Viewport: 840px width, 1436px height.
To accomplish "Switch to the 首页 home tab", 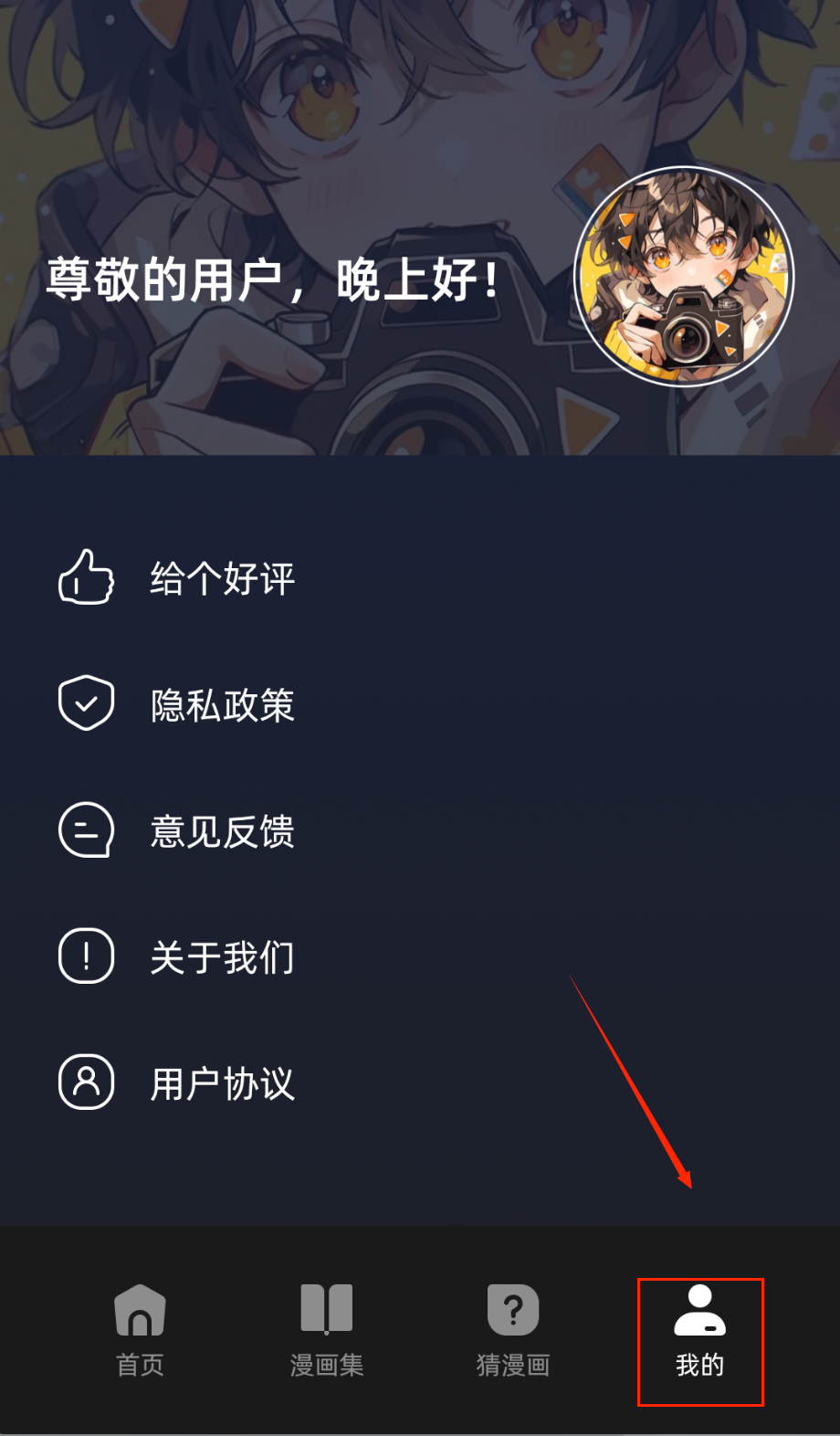I will [140, 1330].
